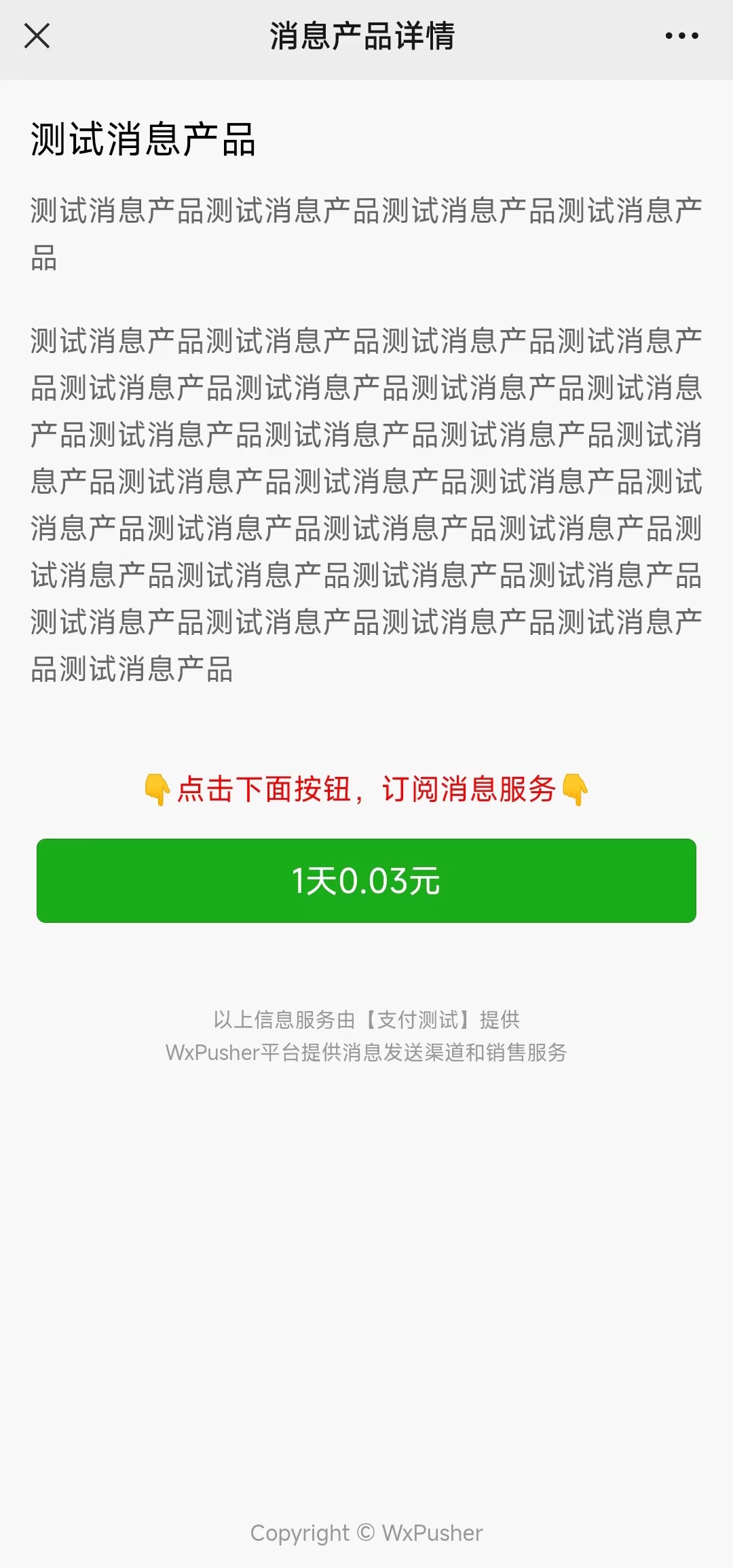Image resolution: width=733 pixels, height=1568 pixels.
Task: Click the left pointing-down finger emoji
Action: (157, 790)
